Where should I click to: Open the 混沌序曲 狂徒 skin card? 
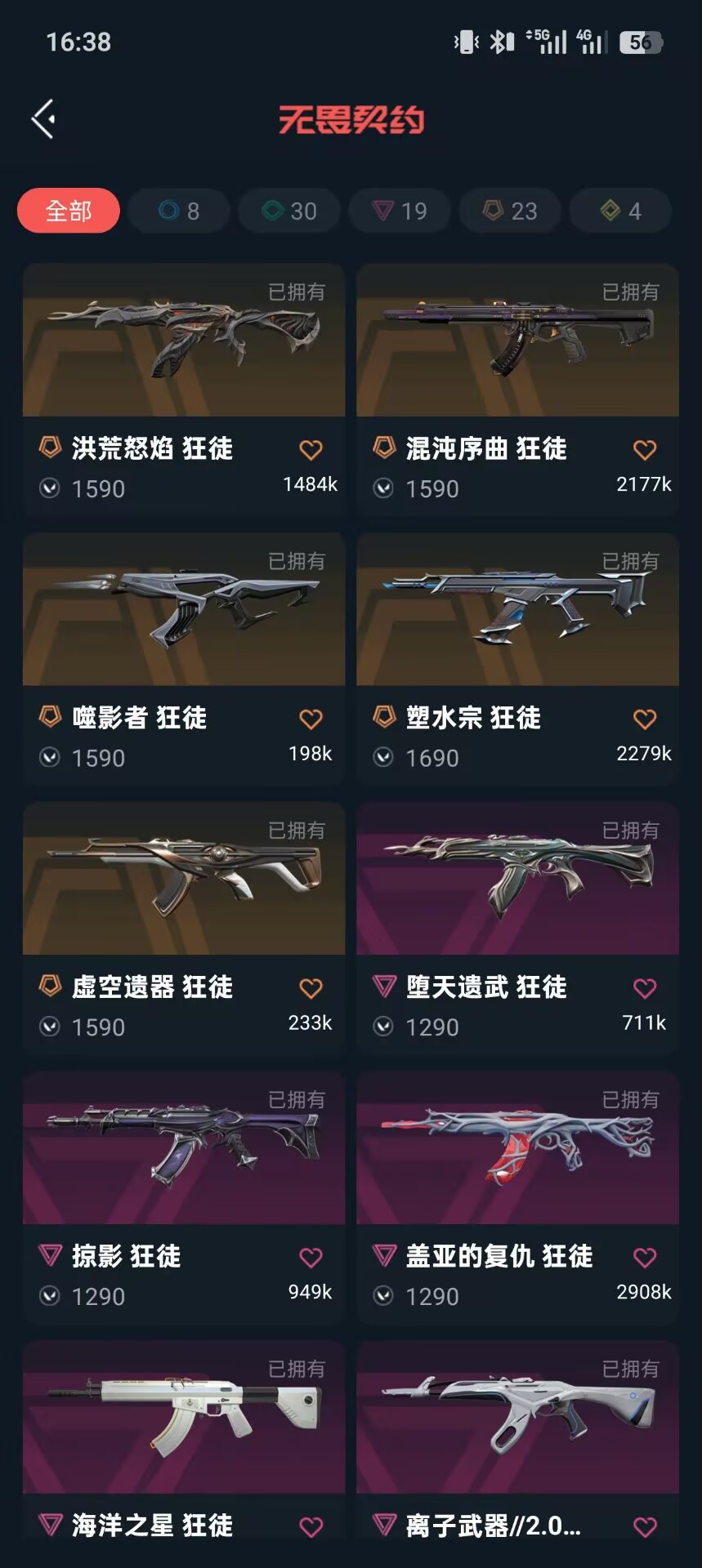pos(517,341)
